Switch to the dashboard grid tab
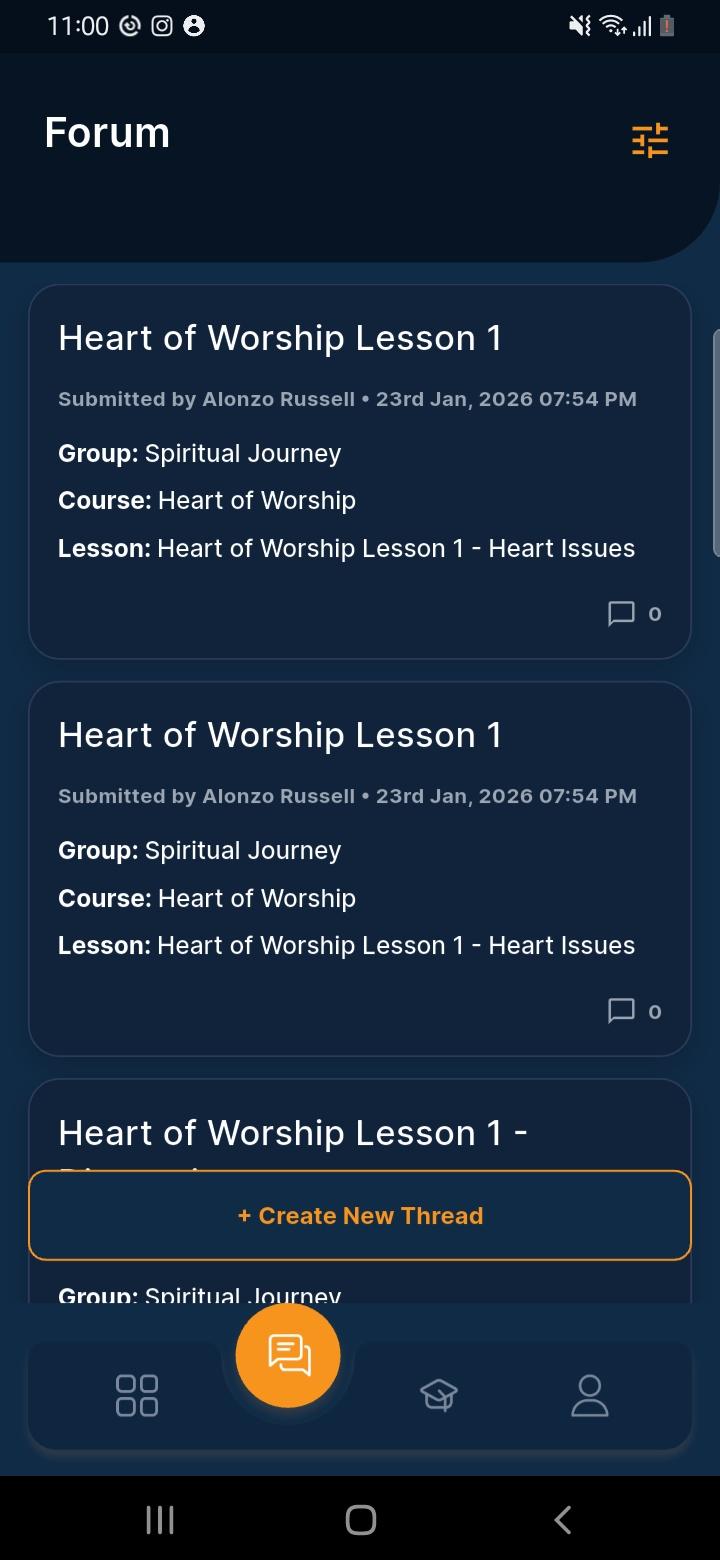 click(x=137, y=1395)
